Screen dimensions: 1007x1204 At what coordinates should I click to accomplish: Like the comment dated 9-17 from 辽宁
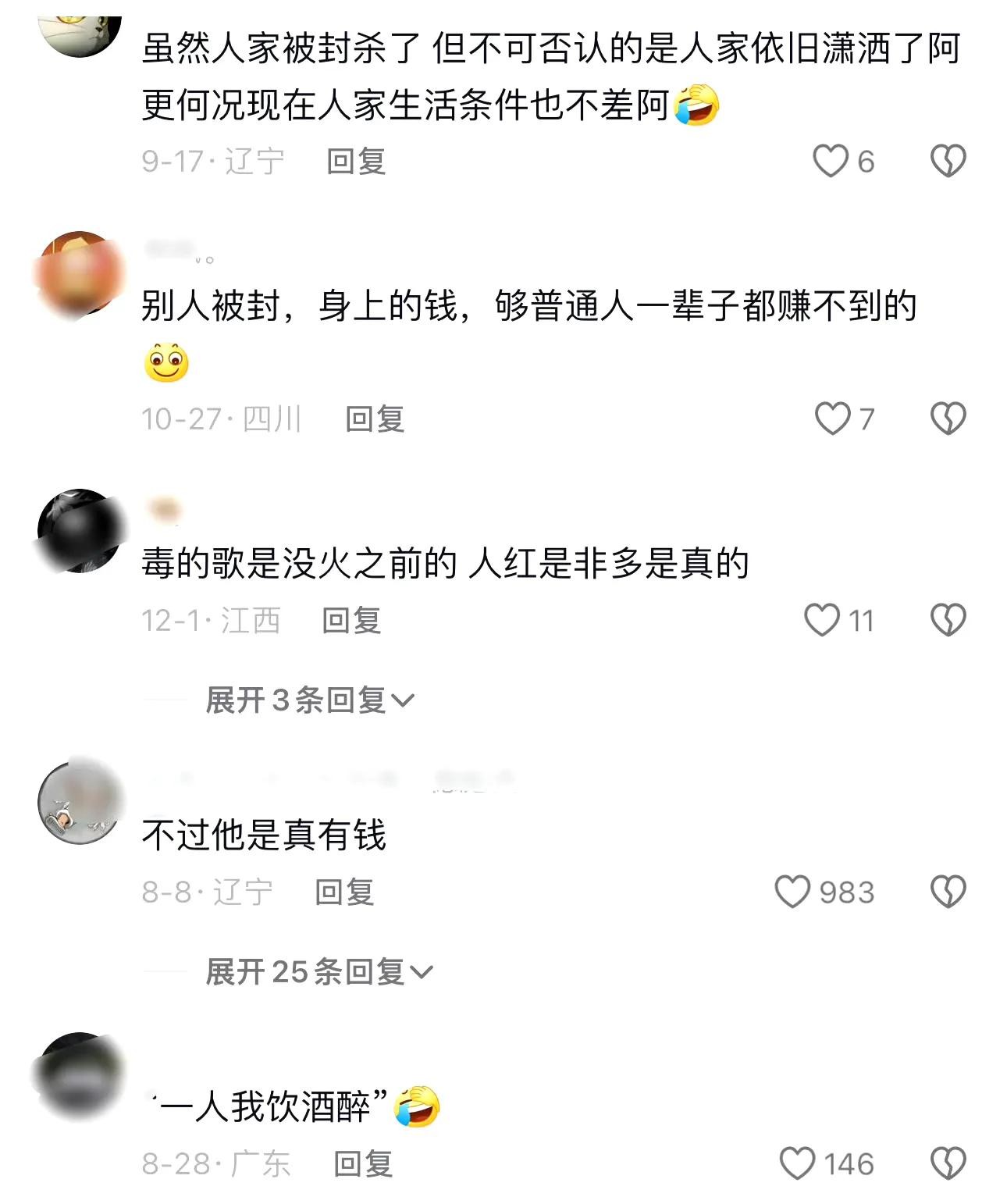pos(831,161)
